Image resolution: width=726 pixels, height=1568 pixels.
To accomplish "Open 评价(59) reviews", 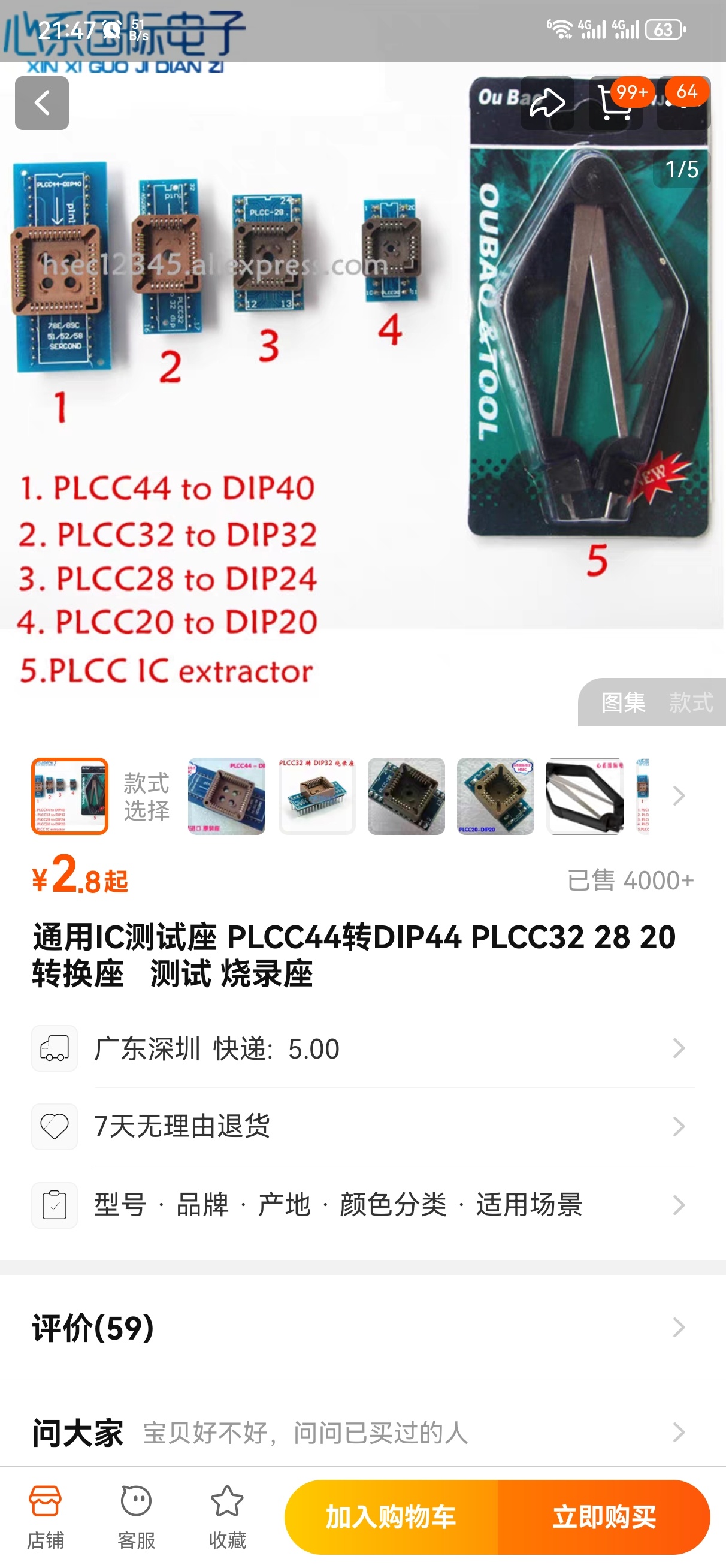I will (362, 1328).
